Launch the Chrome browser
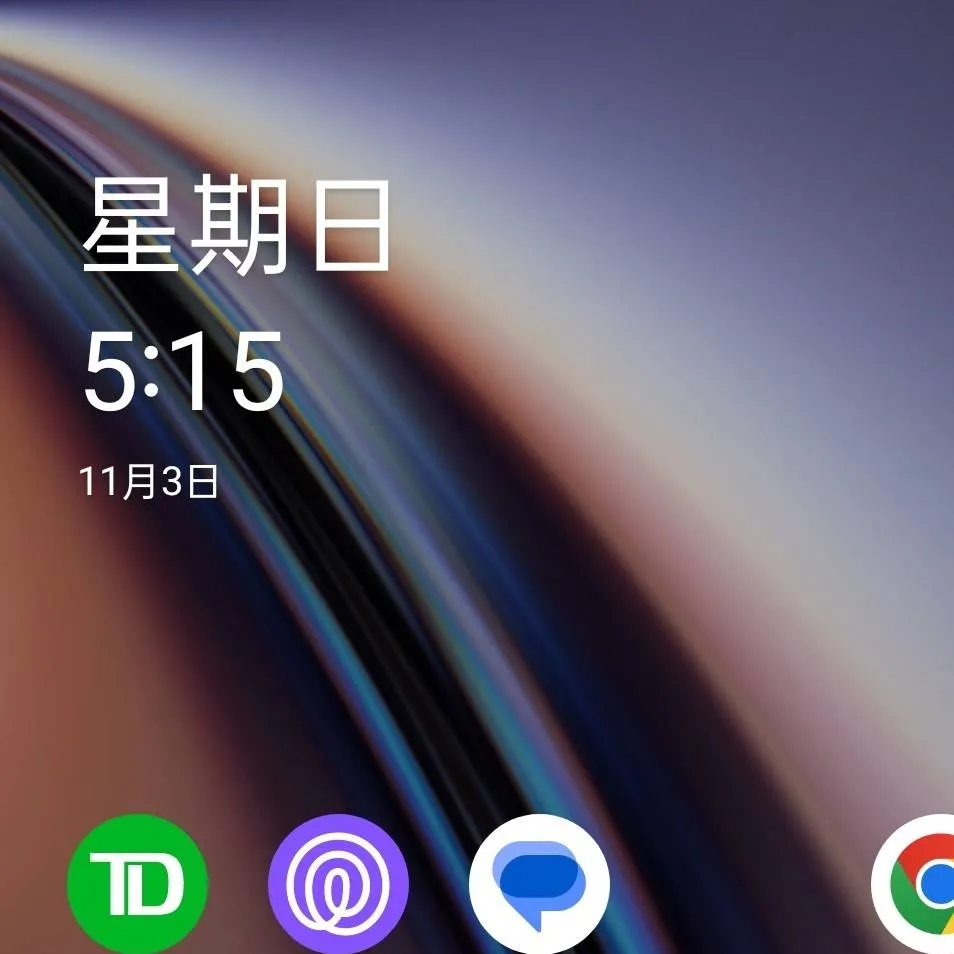The width and height of the screenshot is (954, 954). point(920,885)
